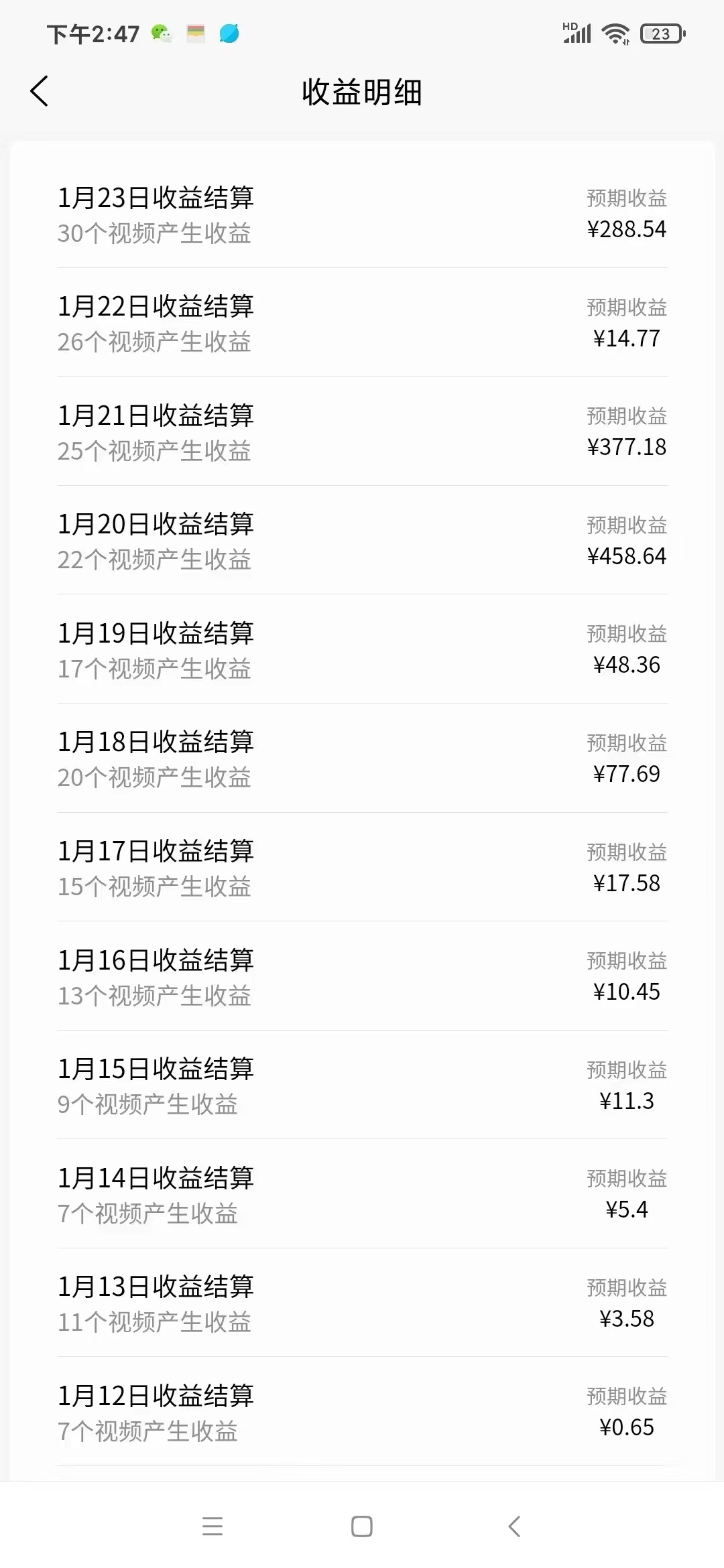Tap the battery indicator showing 23
724x1568 pixels.
click(x=662, y=32)
